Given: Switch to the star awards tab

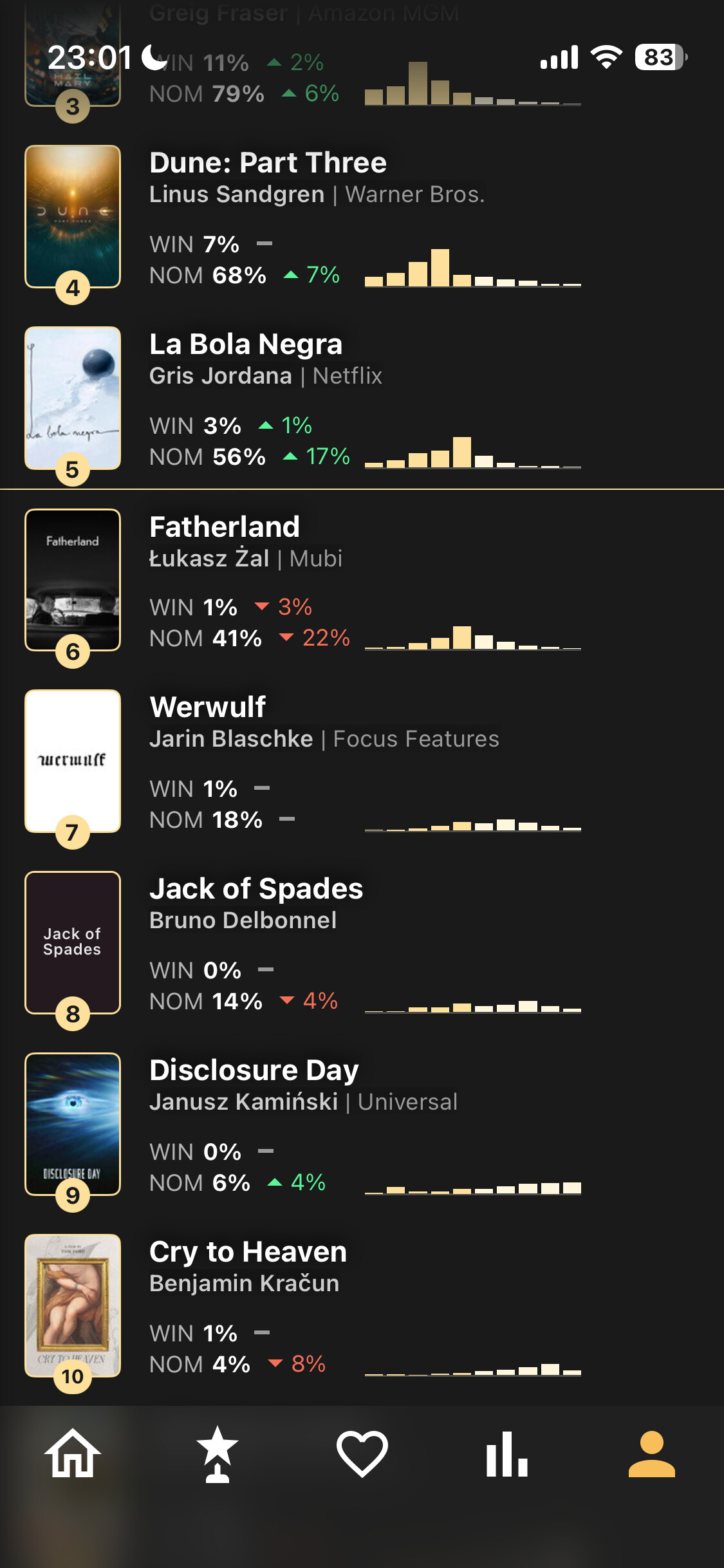Looking at the screenshot, I should (x=218, y=1453).
